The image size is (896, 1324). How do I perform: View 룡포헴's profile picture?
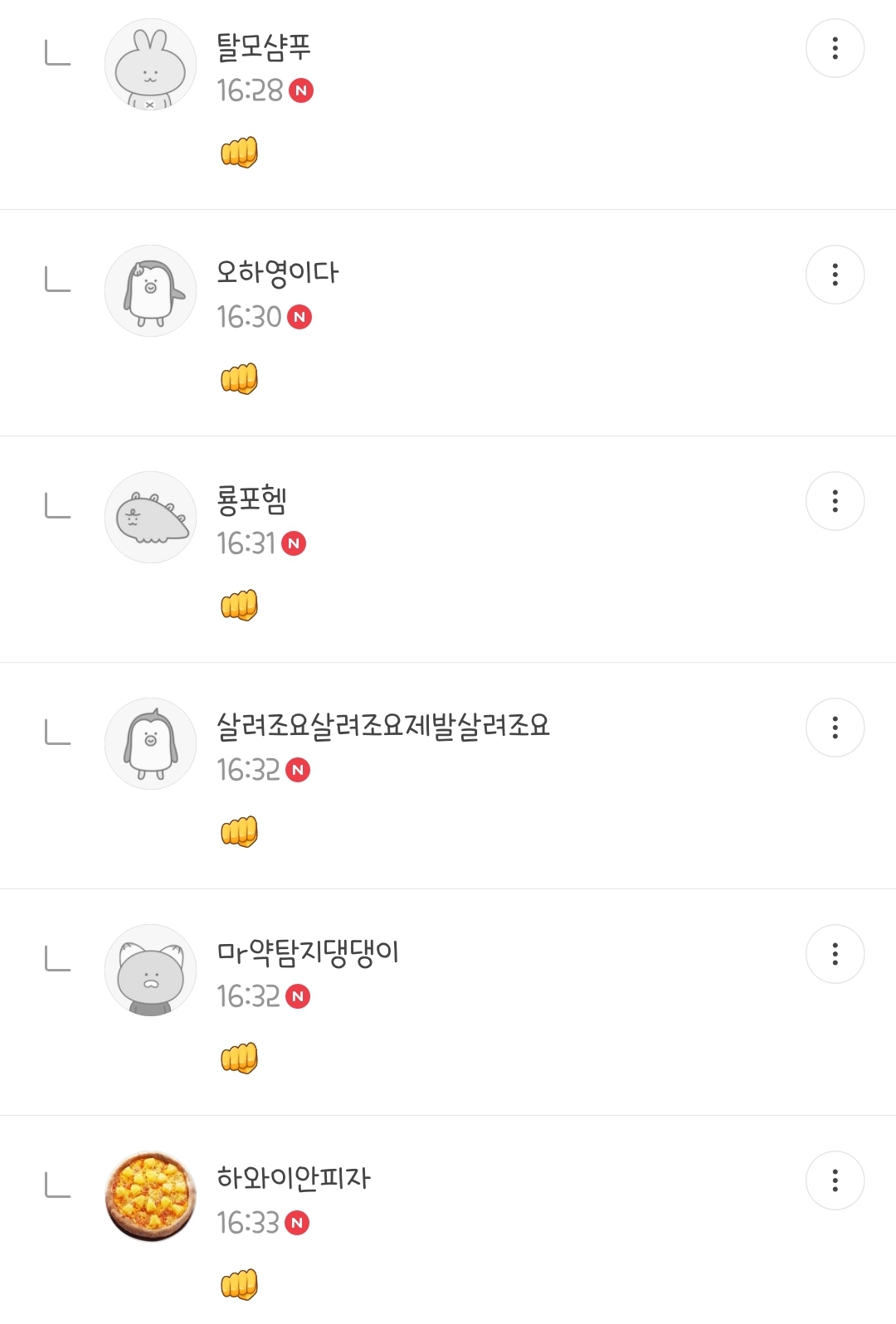[150, 518]
